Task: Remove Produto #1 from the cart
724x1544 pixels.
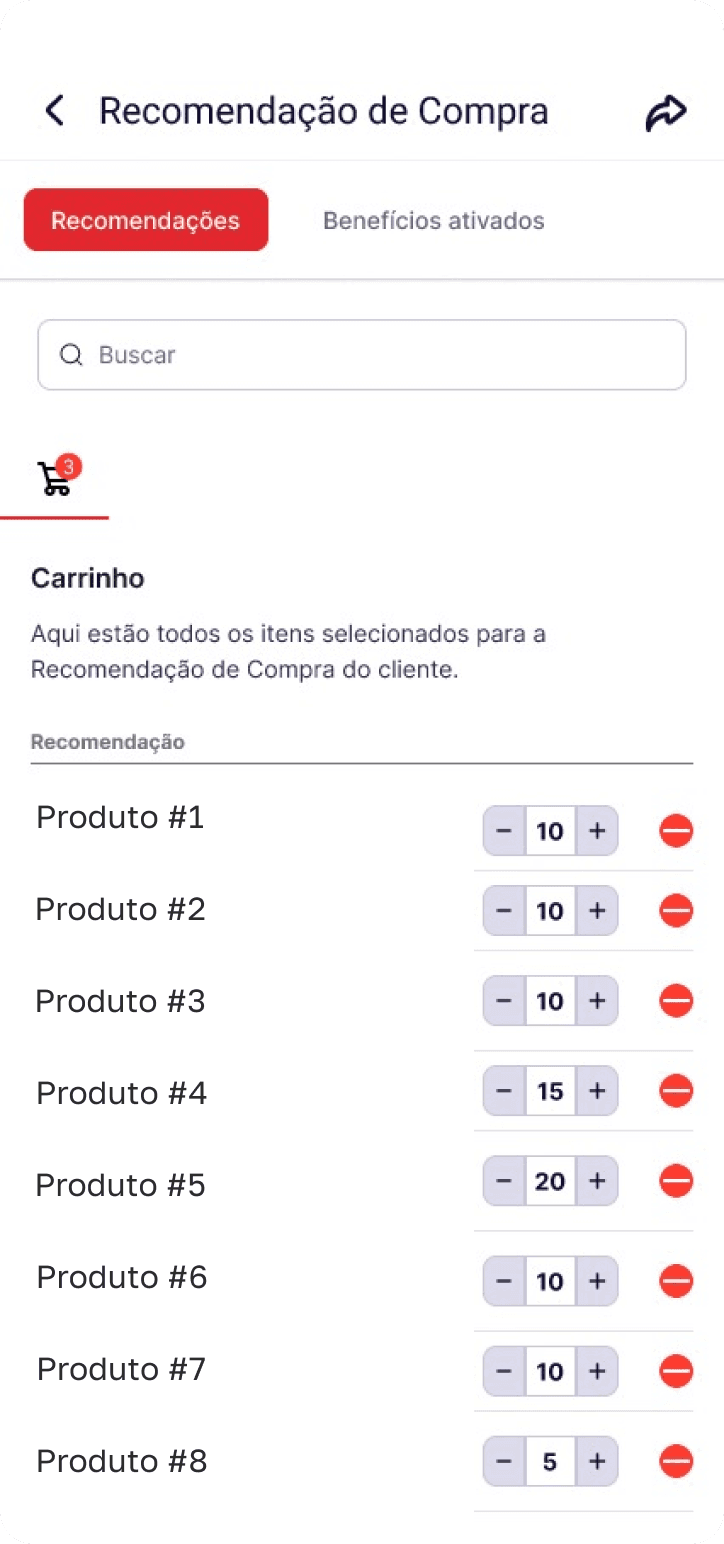Action: tap(676, 831)
